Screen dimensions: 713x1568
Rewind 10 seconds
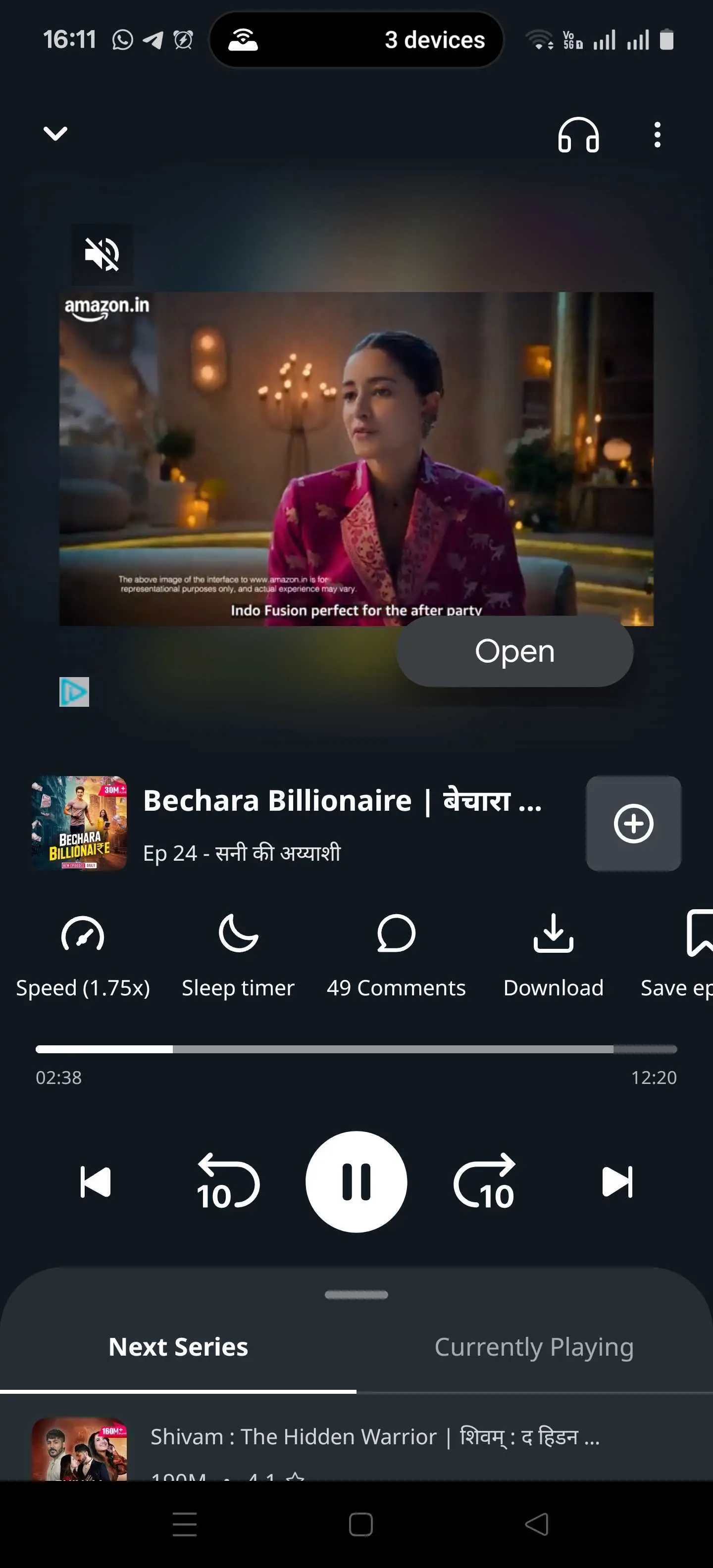coord(228,1182)
